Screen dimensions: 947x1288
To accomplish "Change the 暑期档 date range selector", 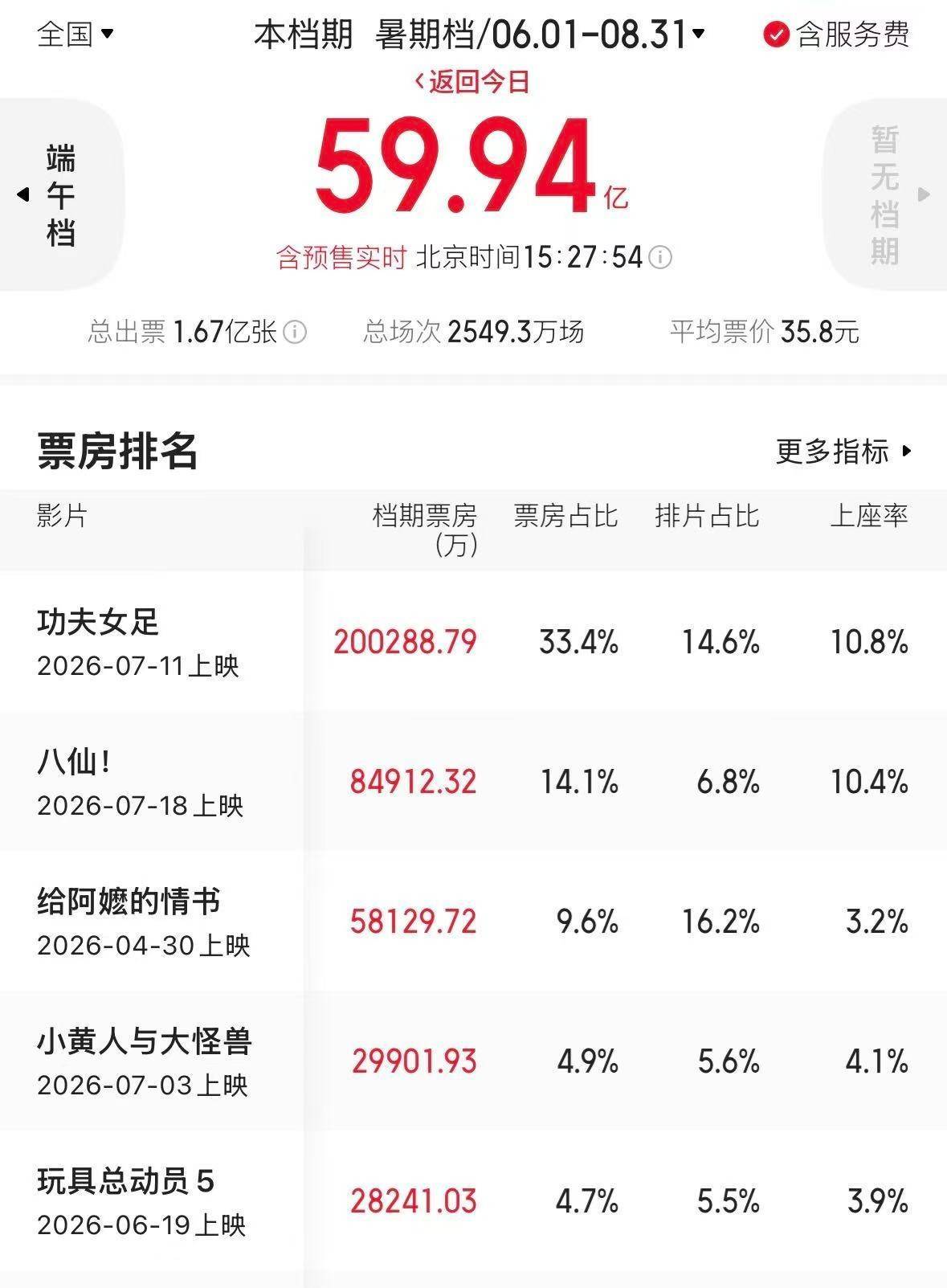I will click(540, 35).
